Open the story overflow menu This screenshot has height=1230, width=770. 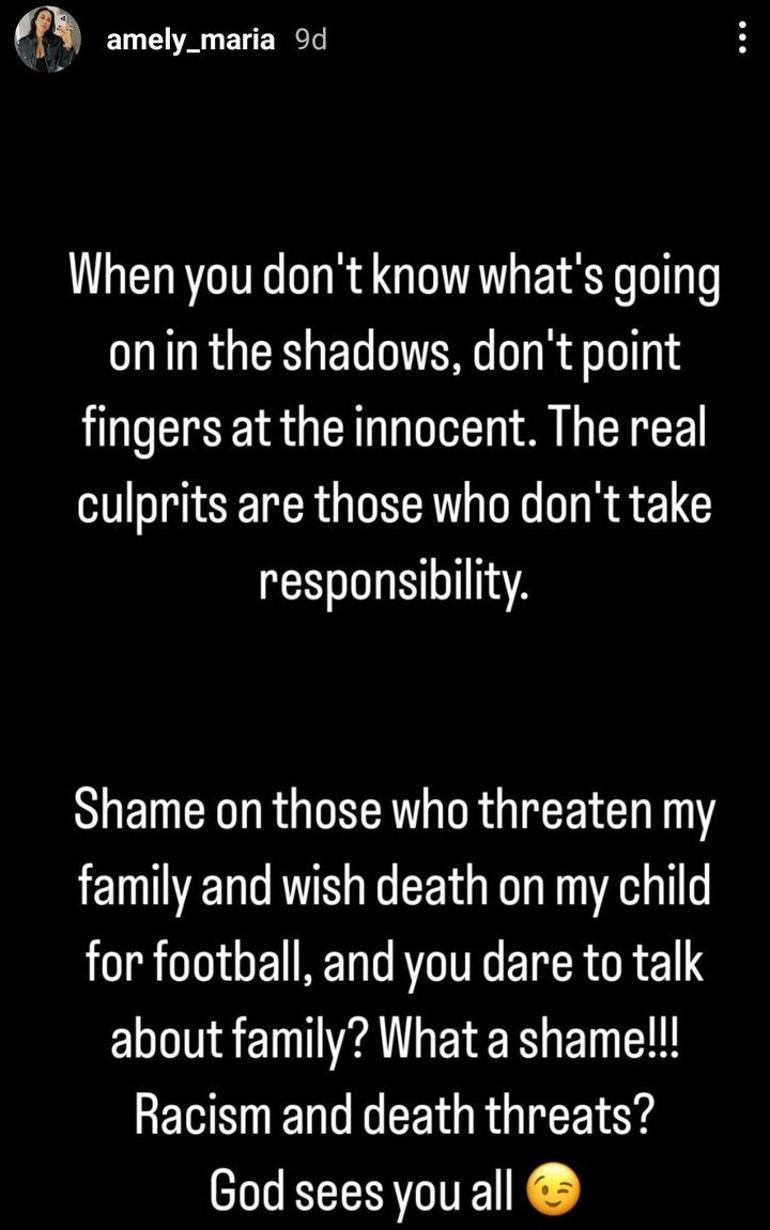742,40
